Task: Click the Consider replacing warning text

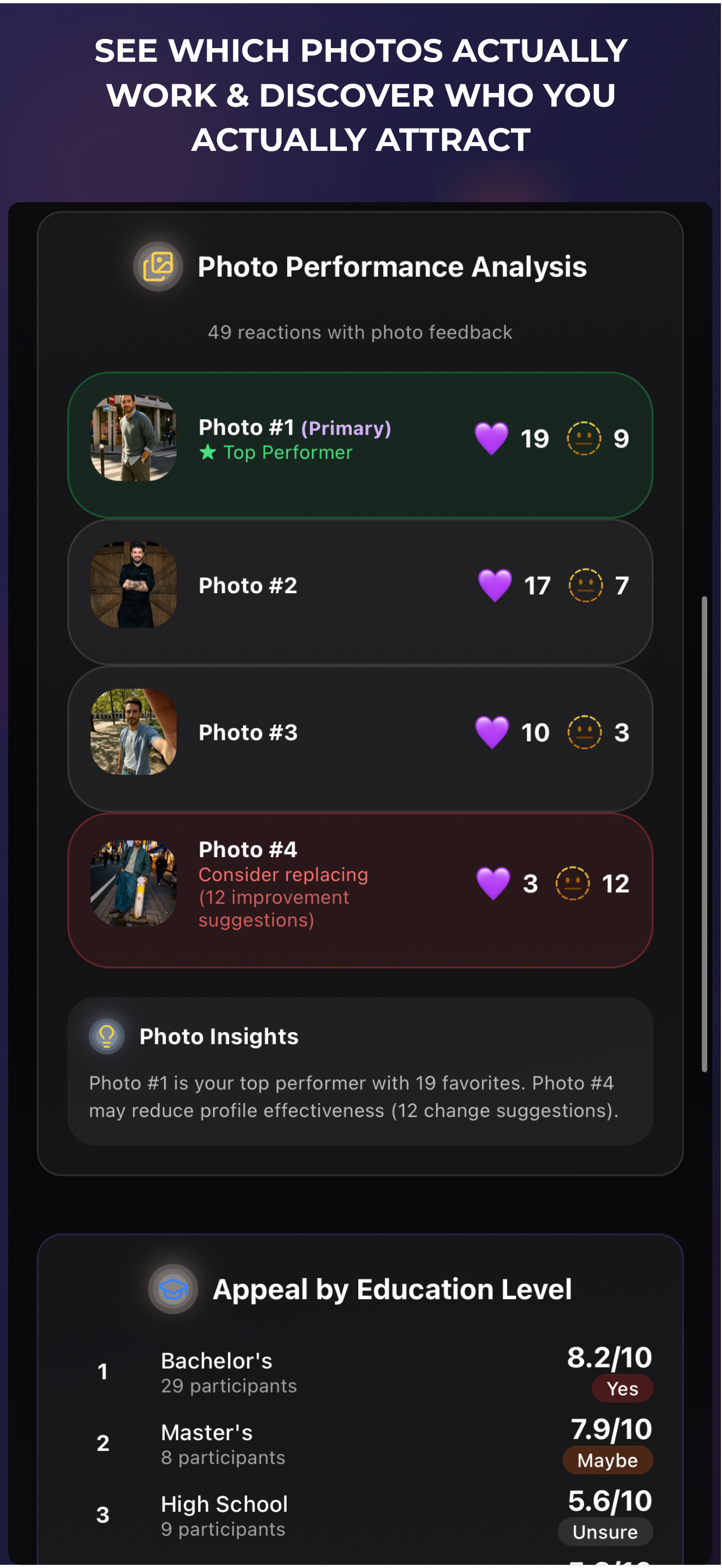Action: [x=284, y=874]
